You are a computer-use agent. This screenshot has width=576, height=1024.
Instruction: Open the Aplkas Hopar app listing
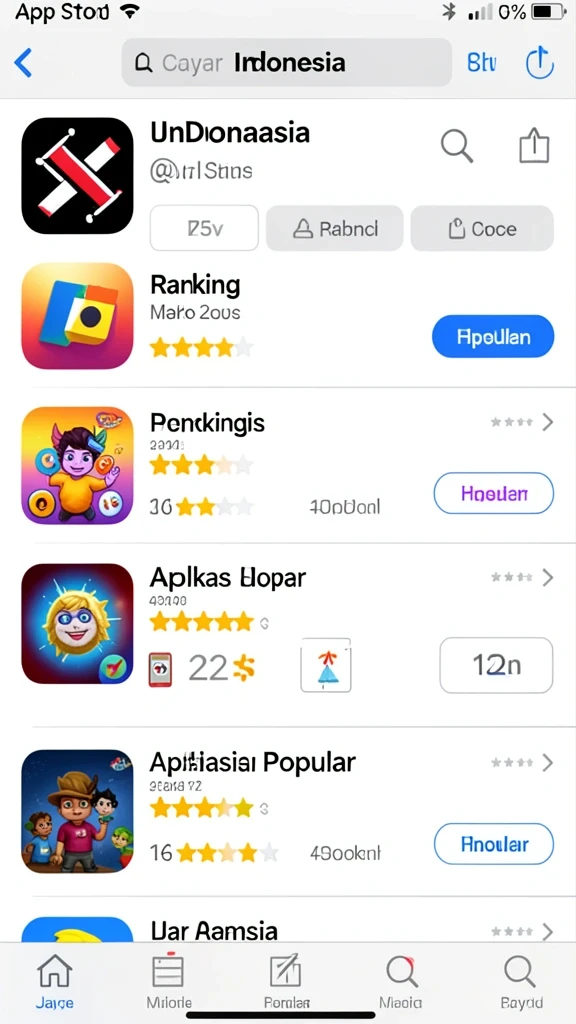287,624
